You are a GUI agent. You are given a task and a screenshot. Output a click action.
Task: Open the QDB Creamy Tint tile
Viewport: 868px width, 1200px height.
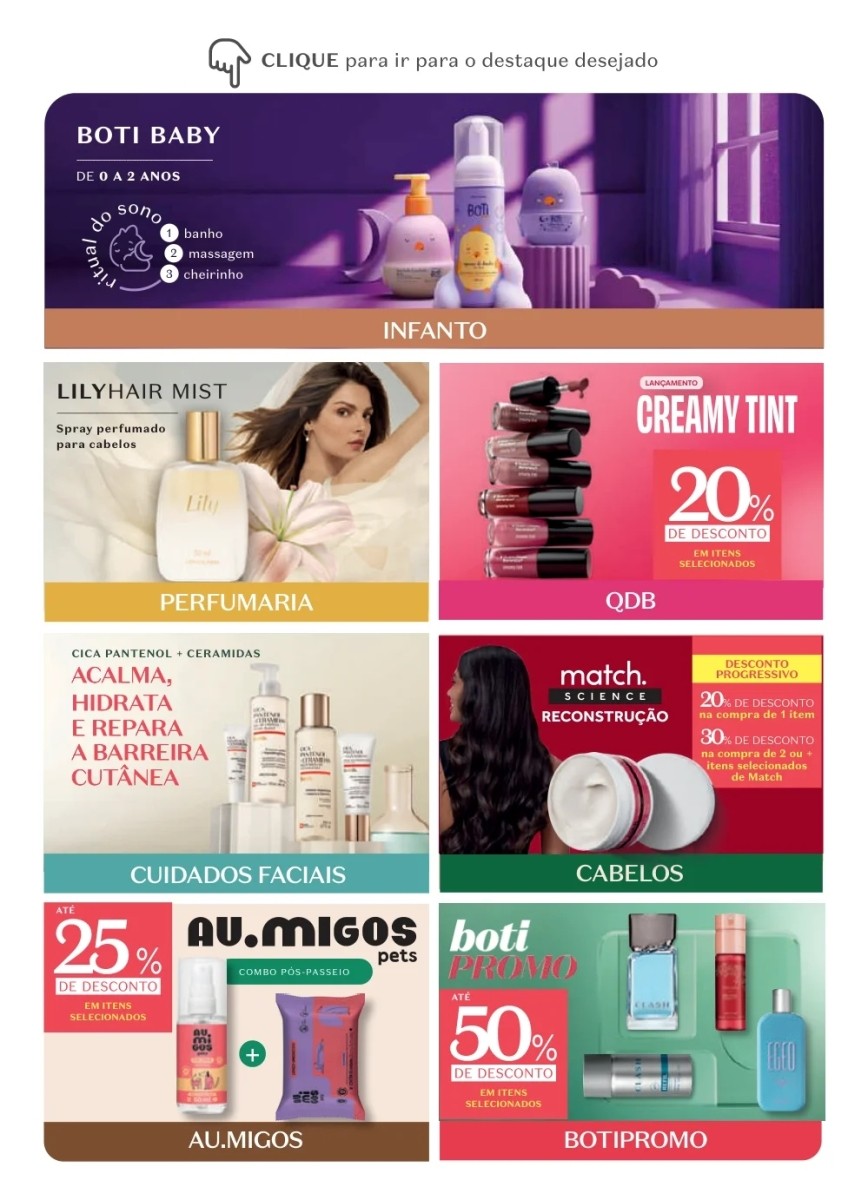(x=630, y=490)
